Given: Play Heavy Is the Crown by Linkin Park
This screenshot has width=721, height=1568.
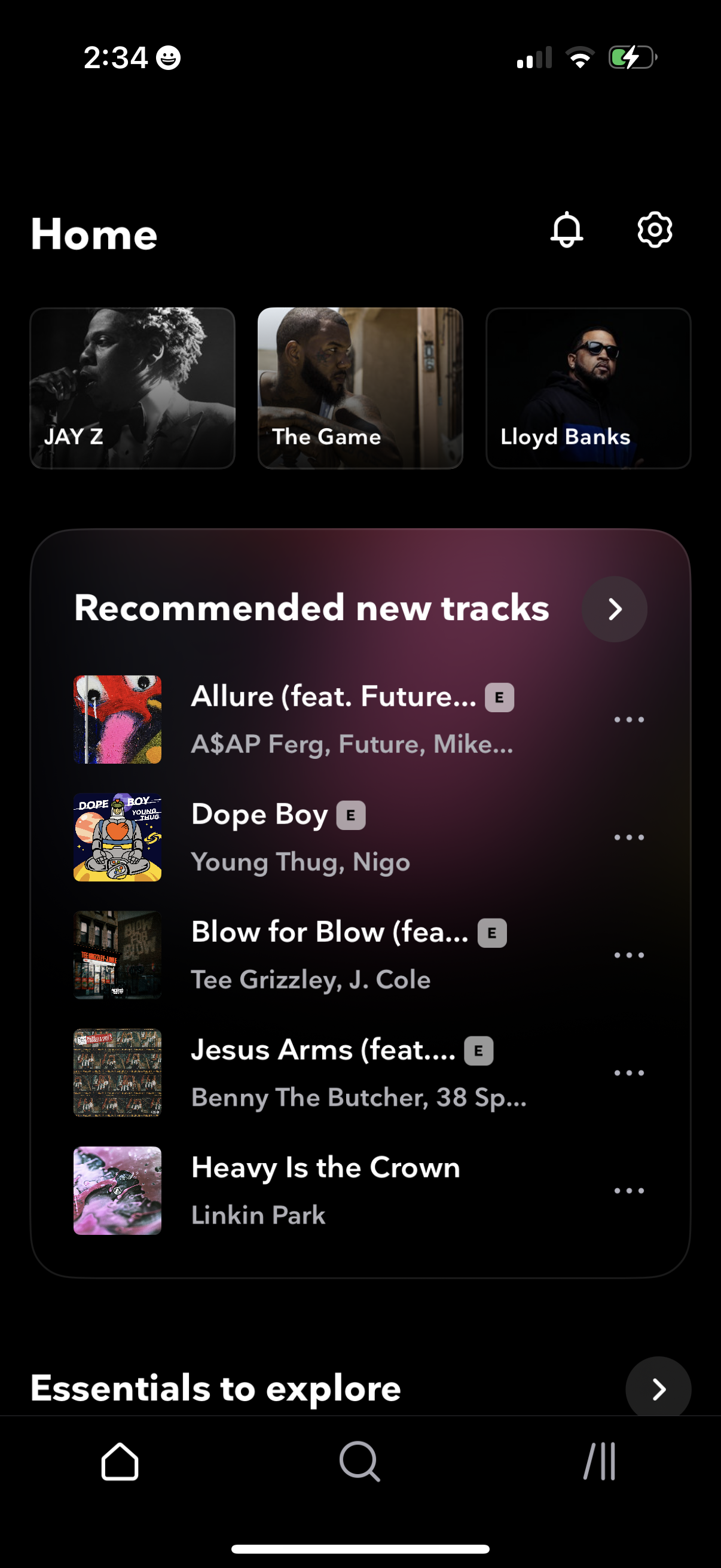Looking at the screenshot, I should (325, 1189).
